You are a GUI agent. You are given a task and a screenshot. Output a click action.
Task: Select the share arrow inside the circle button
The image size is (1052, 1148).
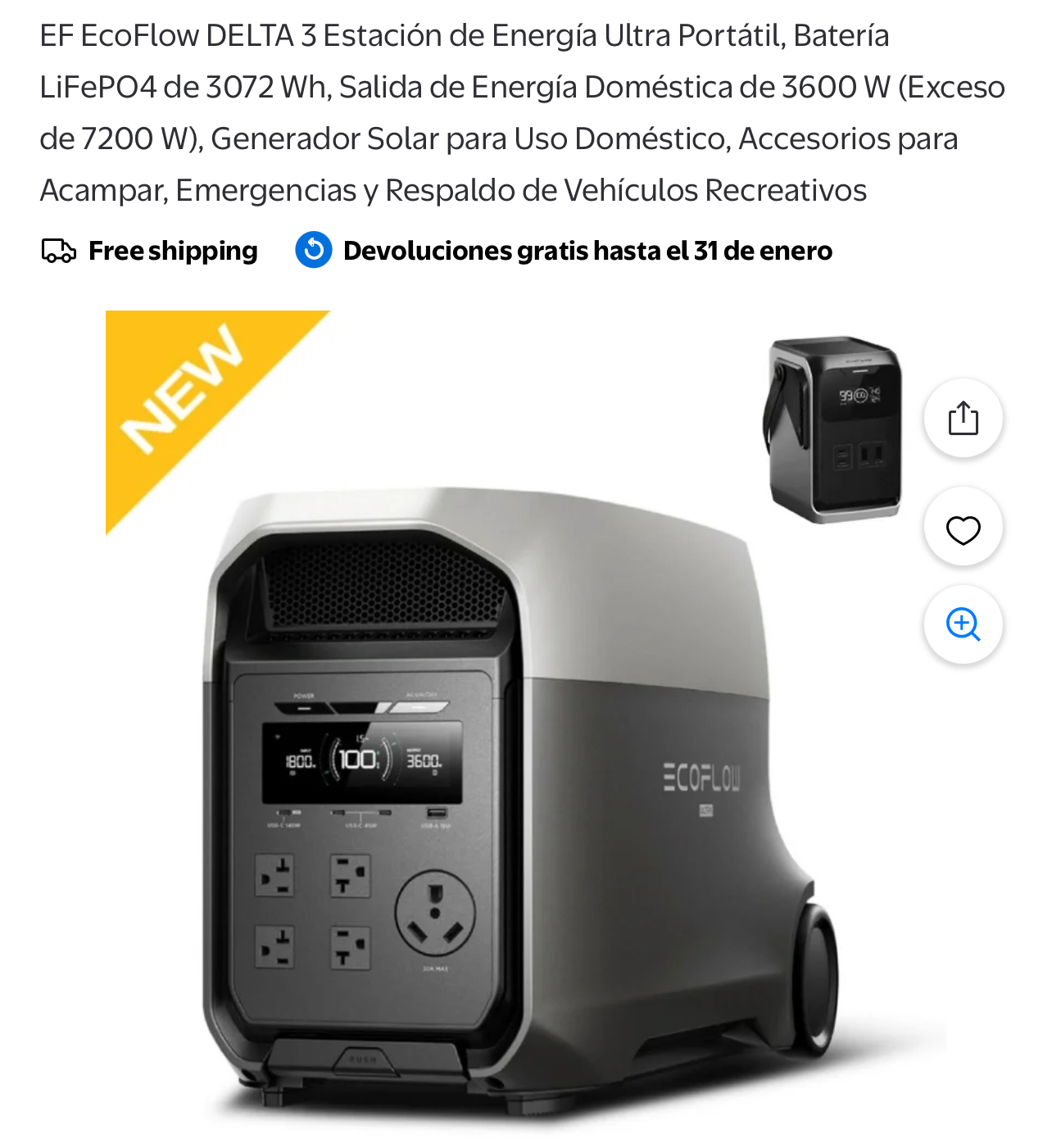(x=964, y=417)
